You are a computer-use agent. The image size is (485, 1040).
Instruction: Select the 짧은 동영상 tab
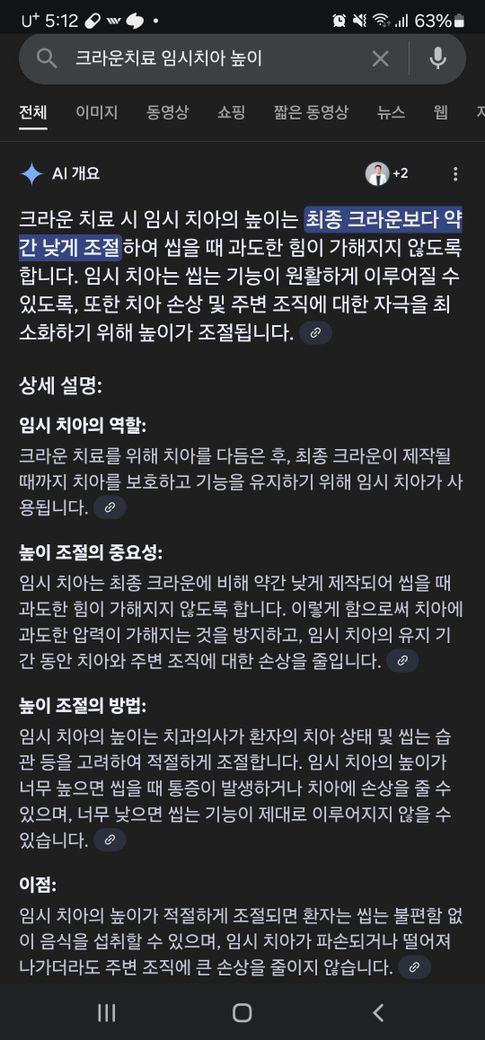coord(311,112)
